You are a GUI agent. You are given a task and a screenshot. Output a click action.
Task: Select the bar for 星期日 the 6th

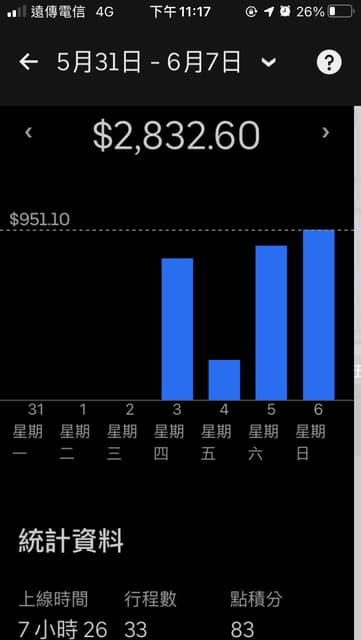coord(319,315)
